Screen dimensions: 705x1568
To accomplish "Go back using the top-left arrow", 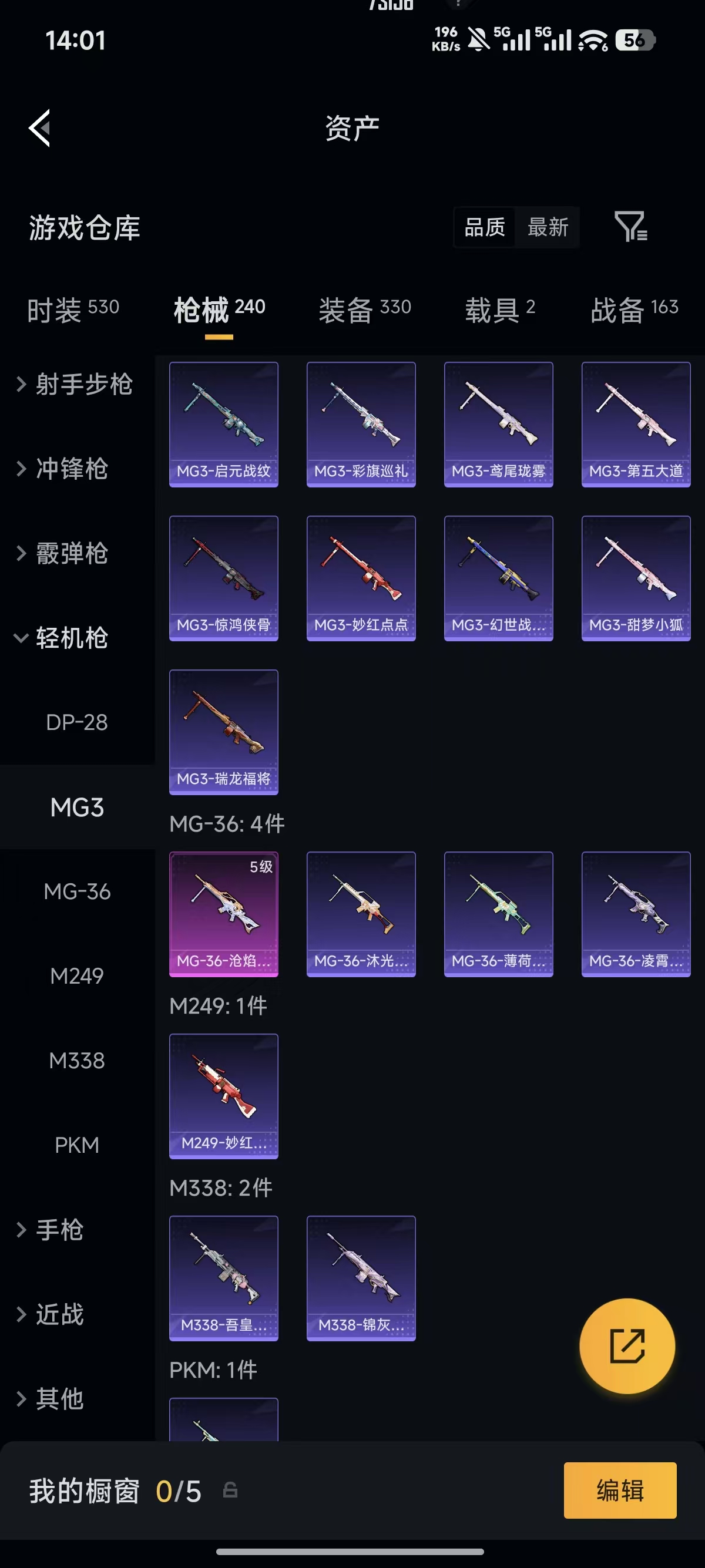I will [x=39, y=128].
